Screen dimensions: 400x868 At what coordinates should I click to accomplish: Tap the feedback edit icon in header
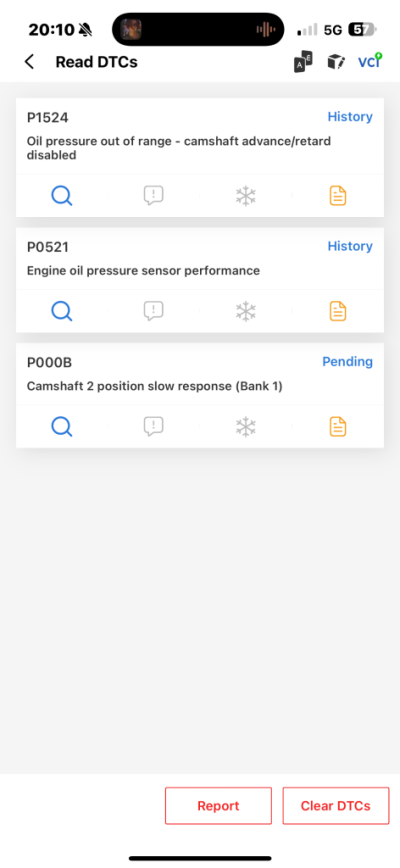point(336,62)
